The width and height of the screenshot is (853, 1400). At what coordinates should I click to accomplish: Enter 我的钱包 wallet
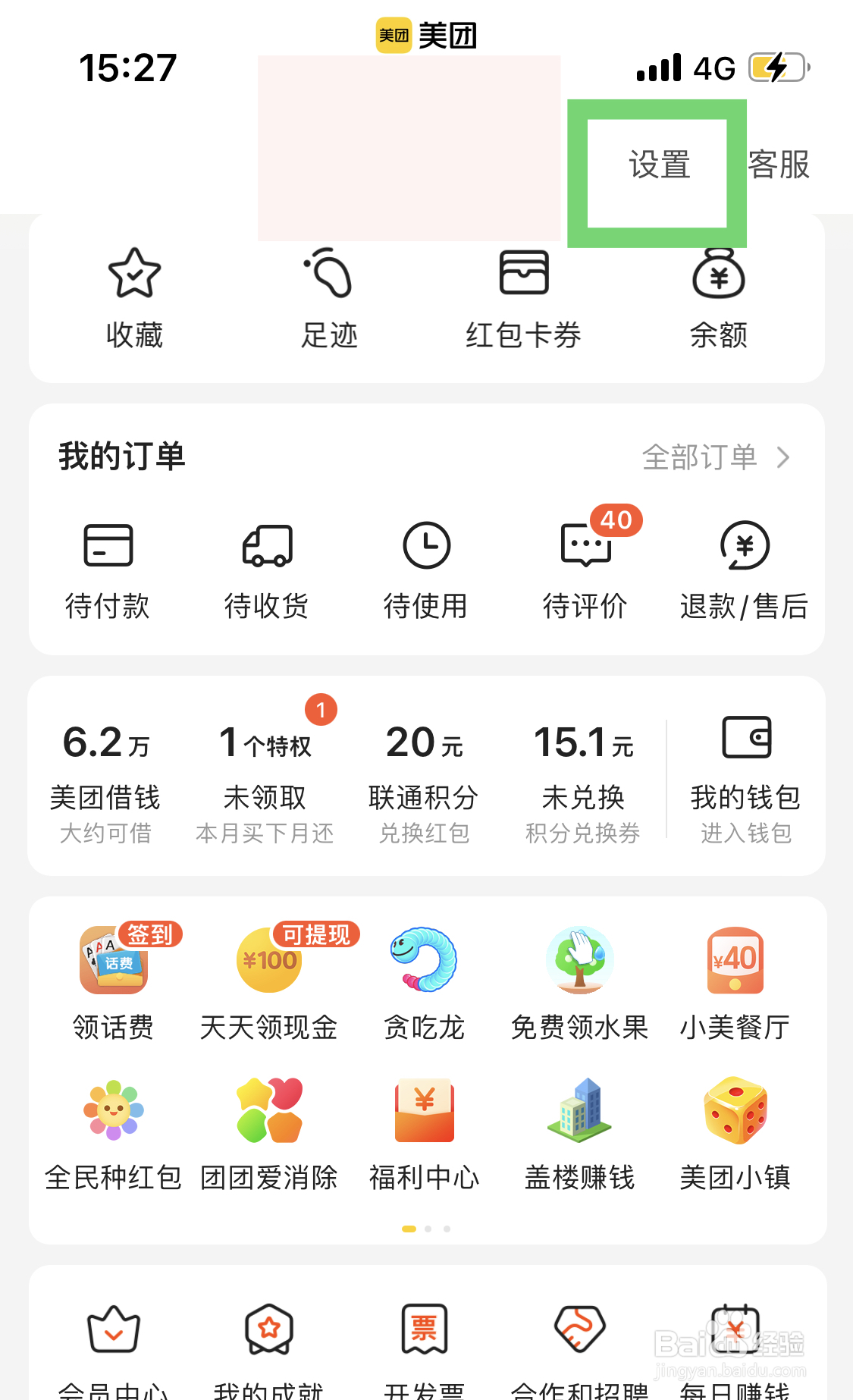pyautogui.click(x=745, y=774)
